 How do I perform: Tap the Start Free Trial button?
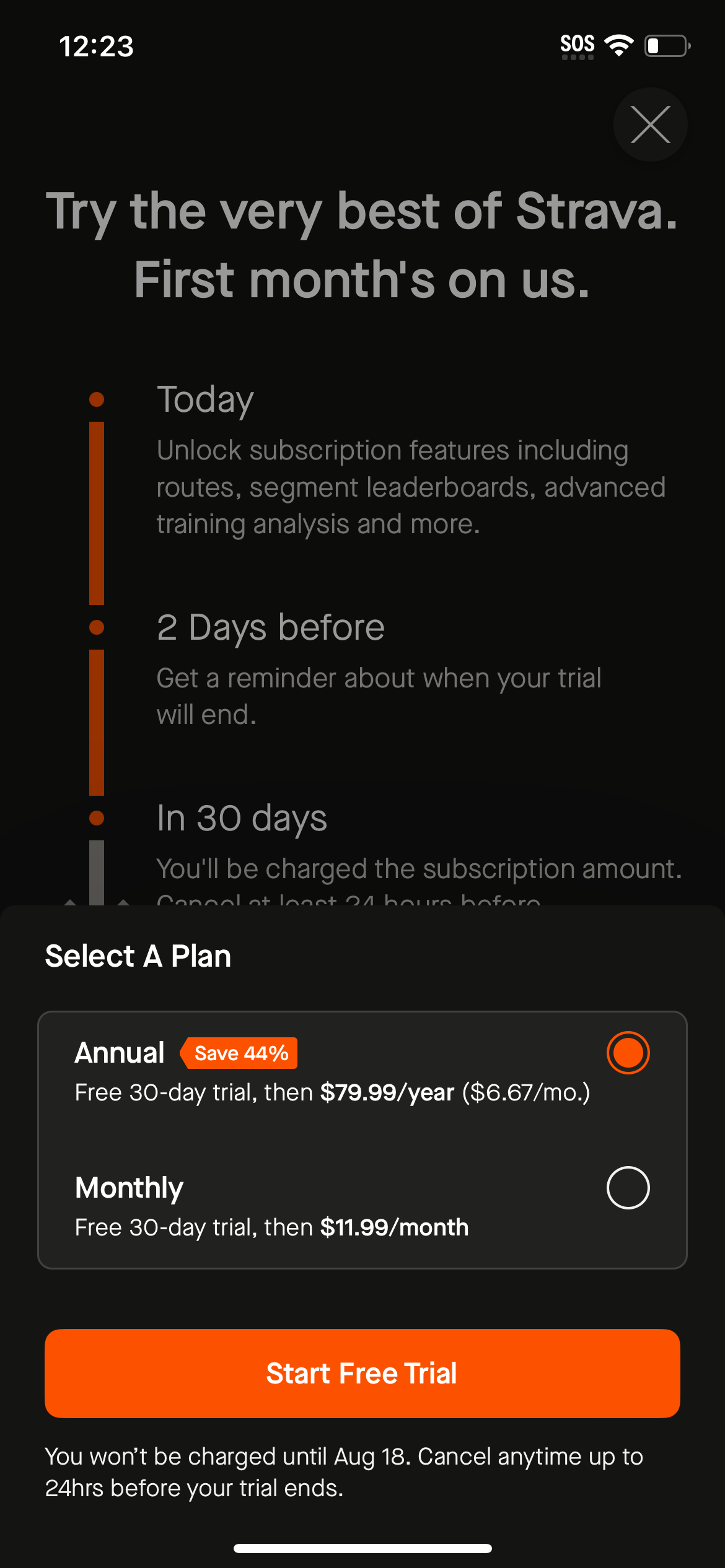362,1373
